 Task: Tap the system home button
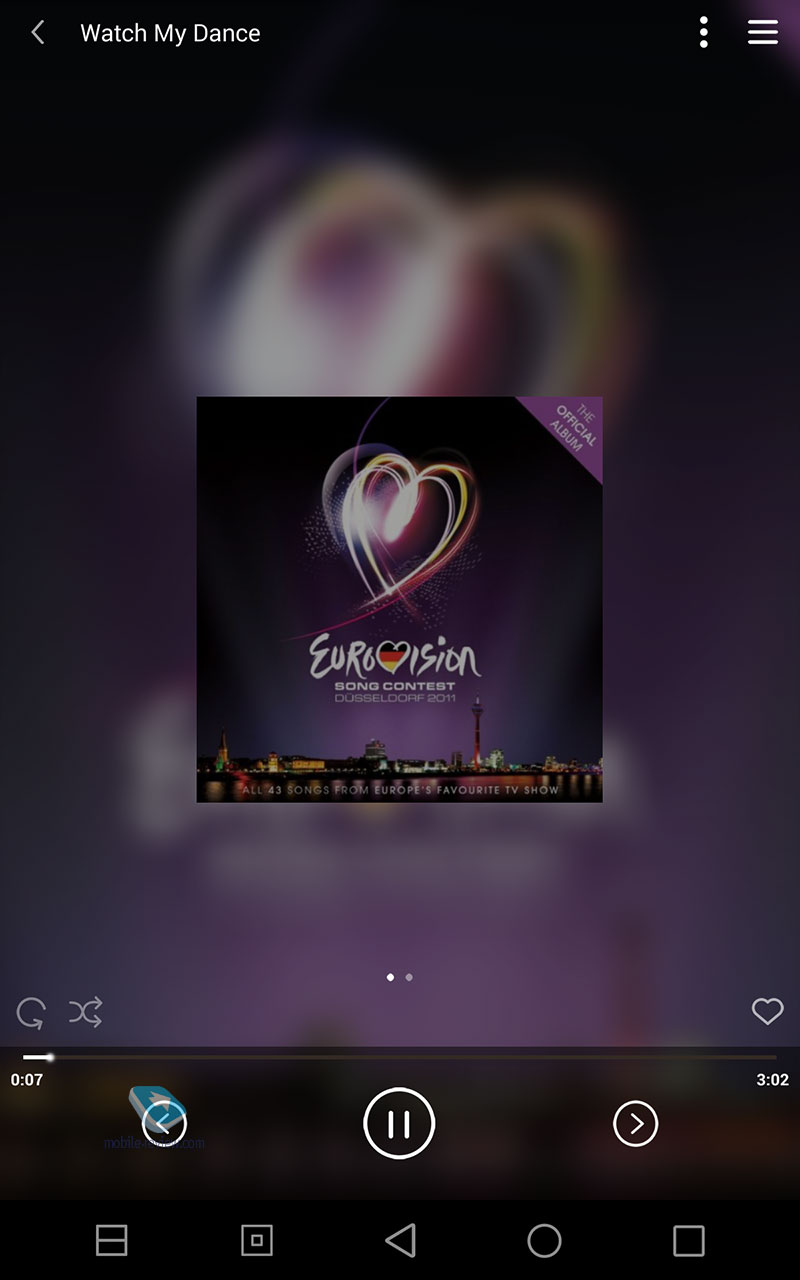click(x=544, y=1241)
